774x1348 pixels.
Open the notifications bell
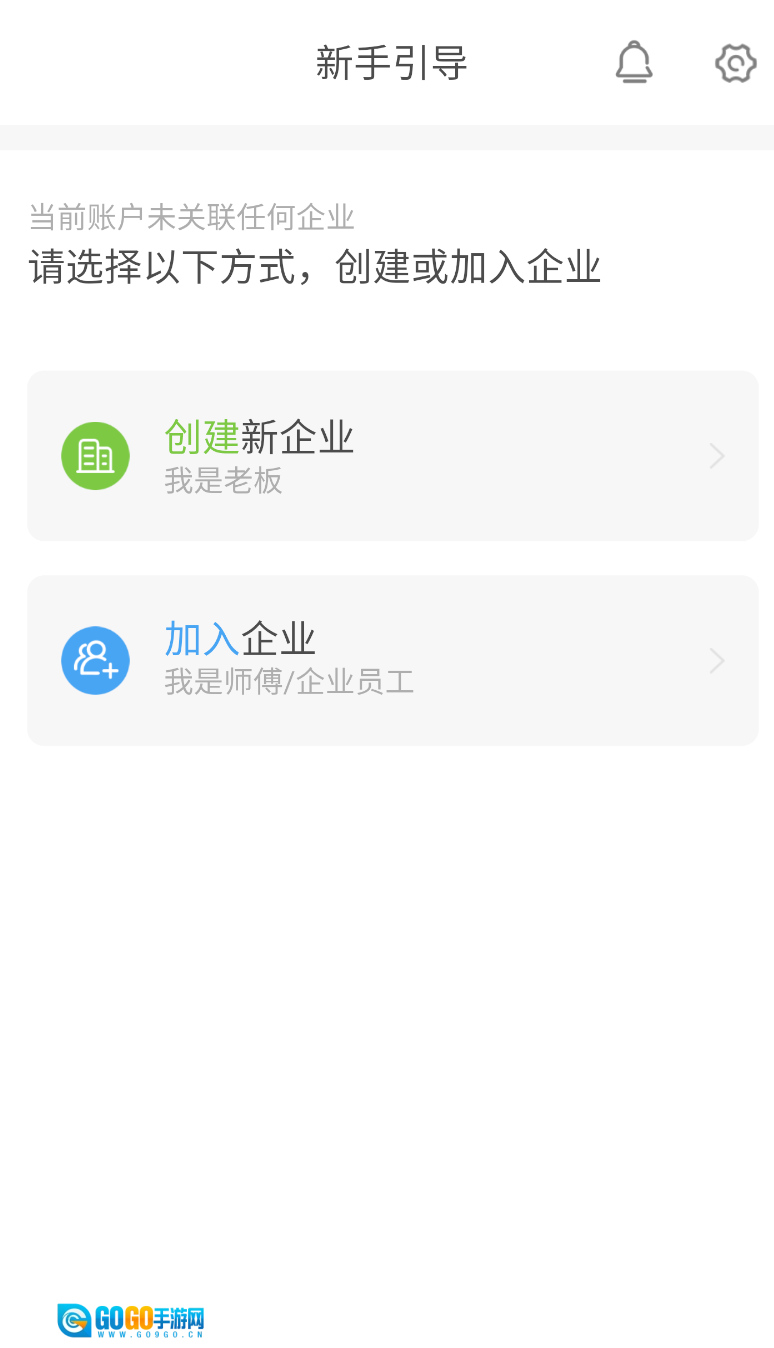point(633,63)
